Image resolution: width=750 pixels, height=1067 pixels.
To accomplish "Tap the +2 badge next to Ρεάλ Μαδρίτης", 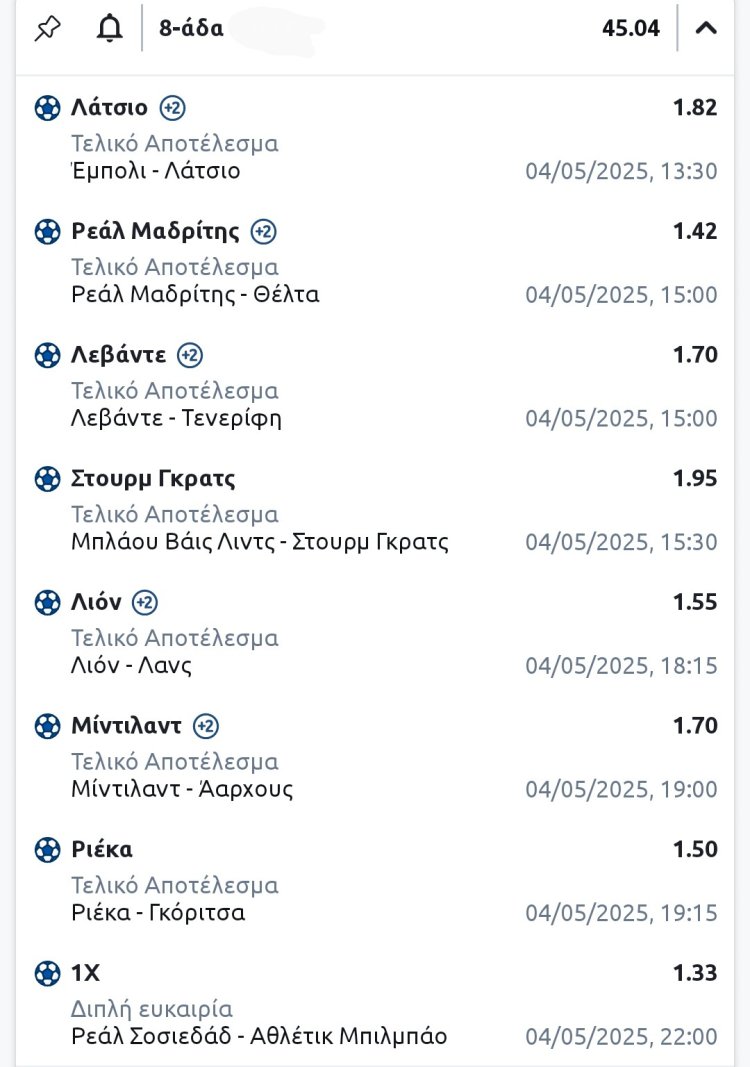I will click(263, 232).
